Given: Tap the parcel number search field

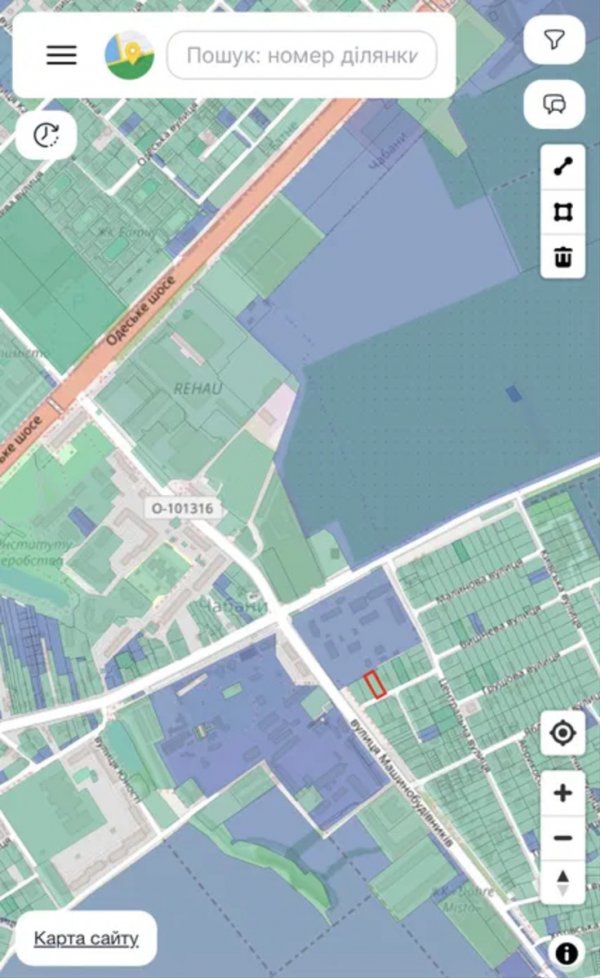Looking at the screenshot, I should pyautogui.click(x=302, y=55).
